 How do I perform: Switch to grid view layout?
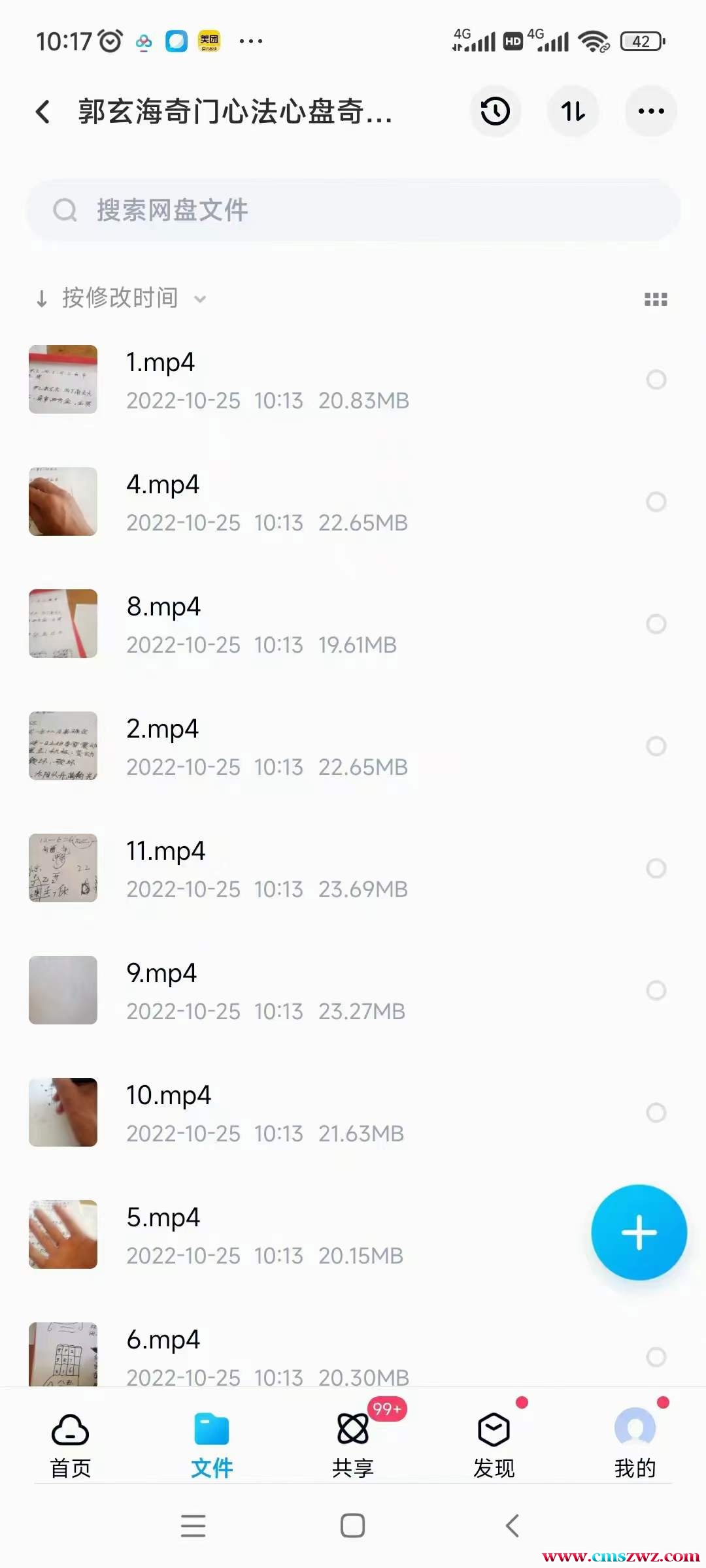click(656, 299)
